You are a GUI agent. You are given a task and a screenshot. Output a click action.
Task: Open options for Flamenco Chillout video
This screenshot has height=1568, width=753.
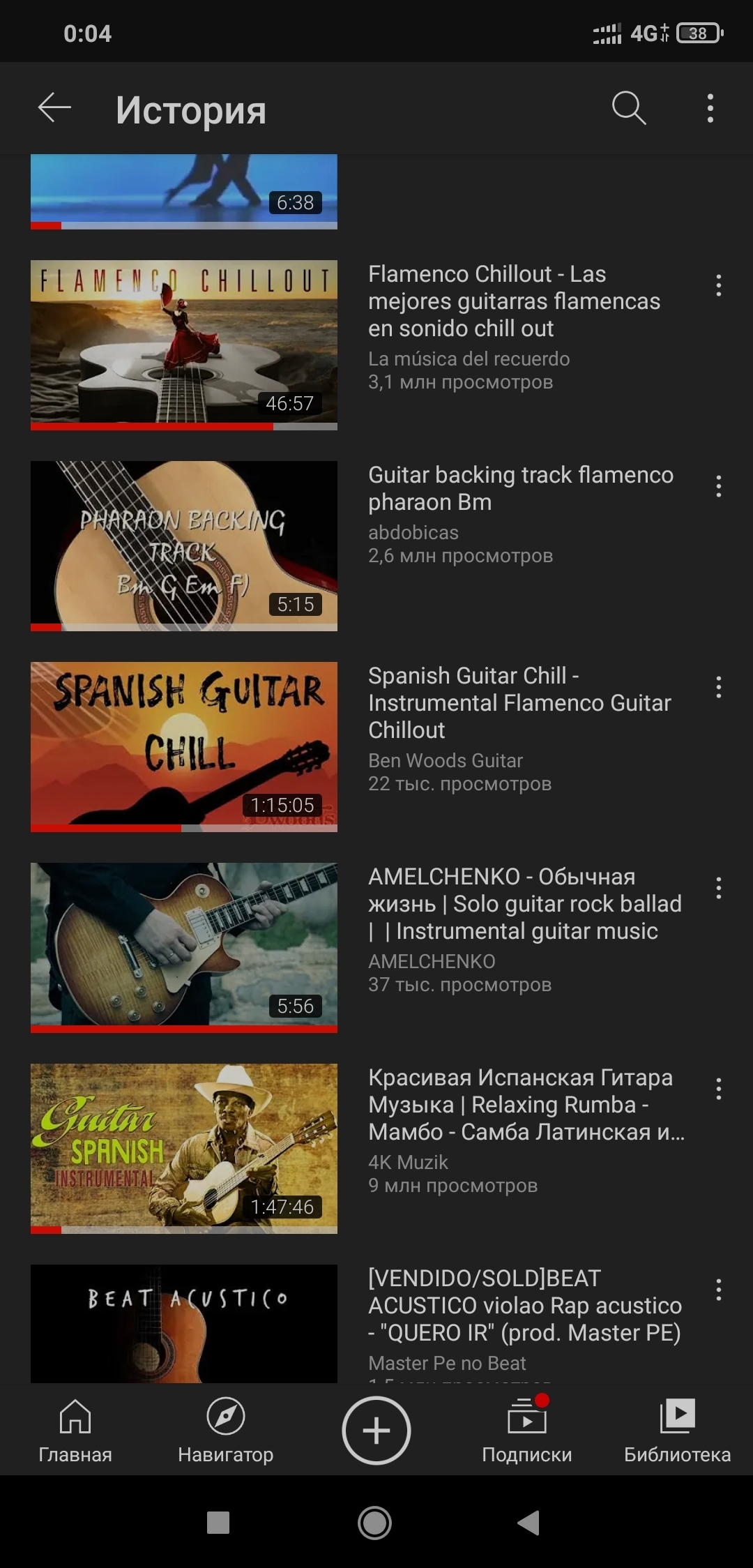719,285
